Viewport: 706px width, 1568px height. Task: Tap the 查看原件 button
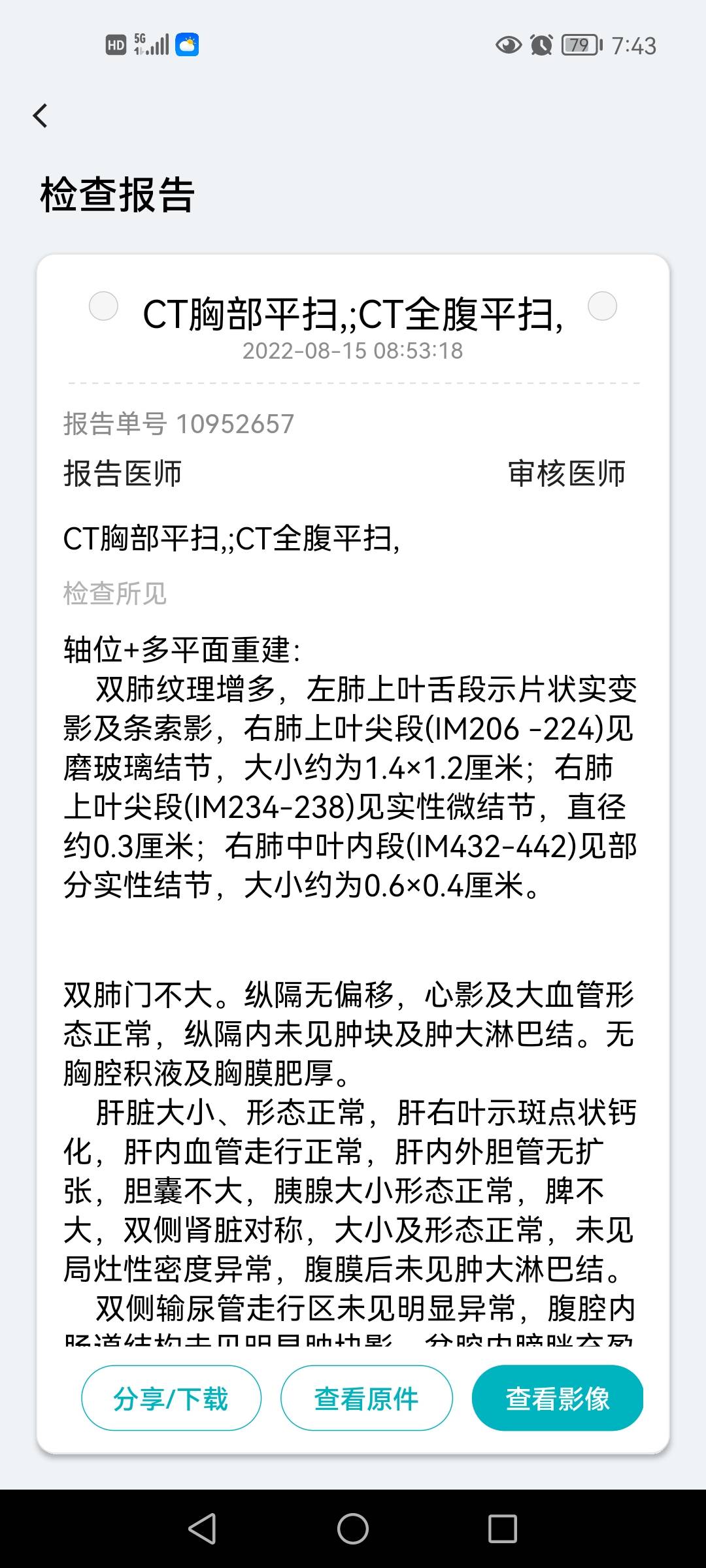pyautogui.click(x=366, y=1398)
